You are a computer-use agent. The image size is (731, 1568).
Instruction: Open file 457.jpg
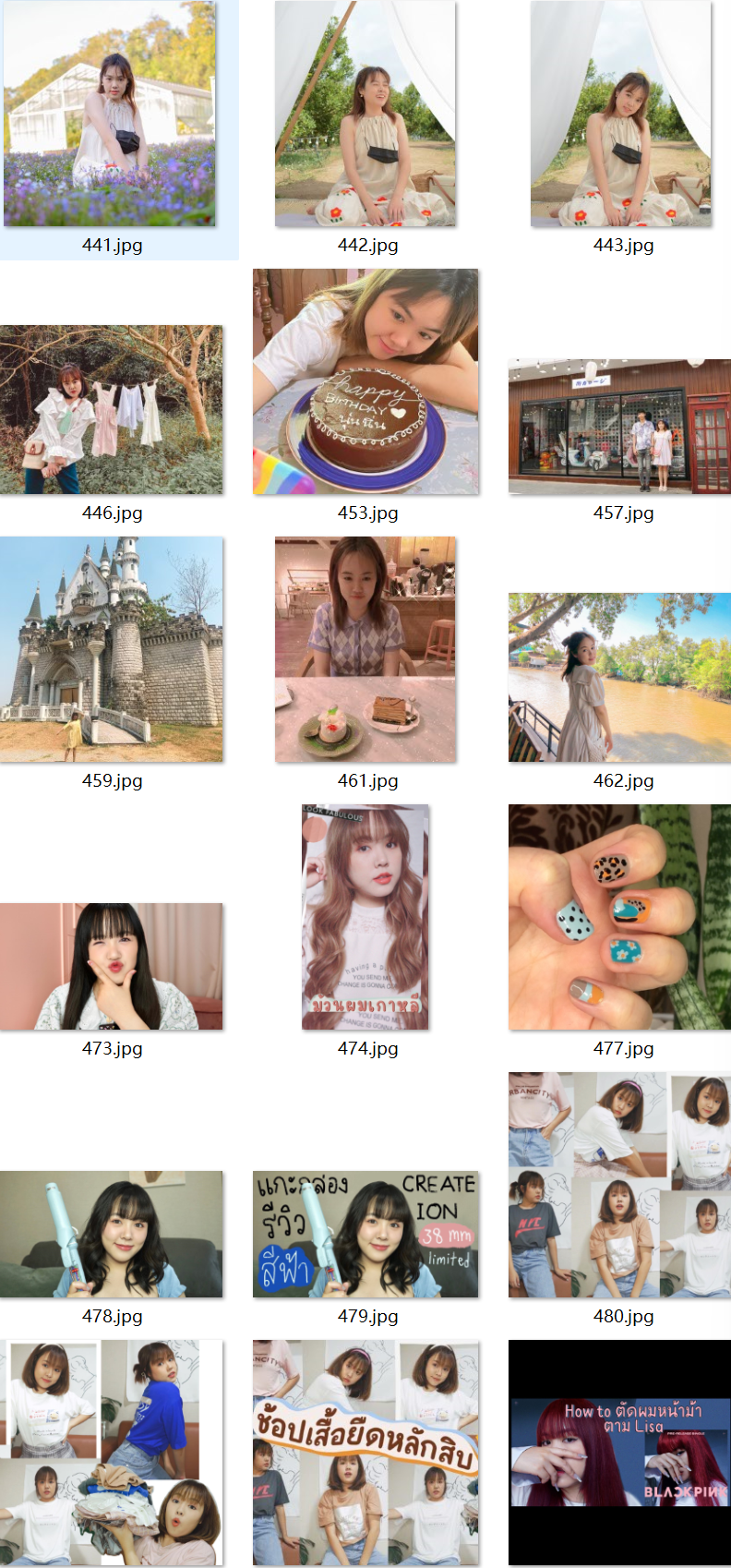[619, 427]
